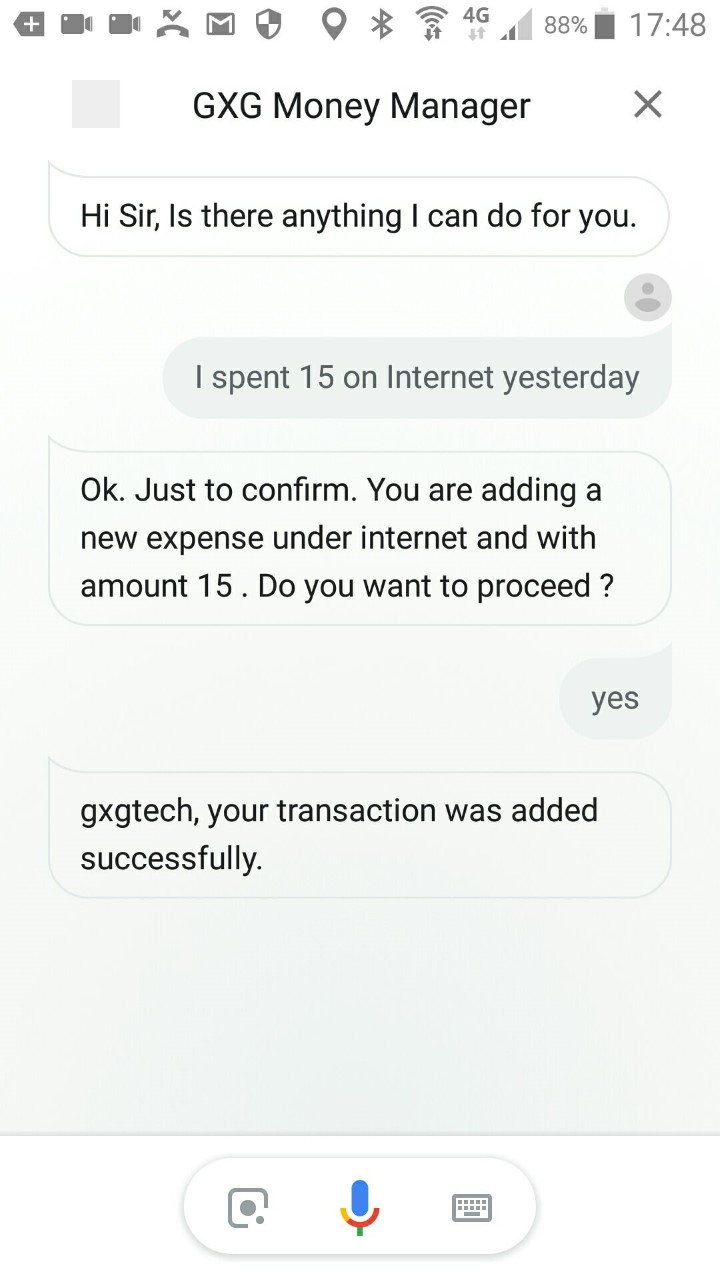This screenshot has height=1280, width=720.
Task: Close the GXG Money Manager conversation
Action: (648, 104)
